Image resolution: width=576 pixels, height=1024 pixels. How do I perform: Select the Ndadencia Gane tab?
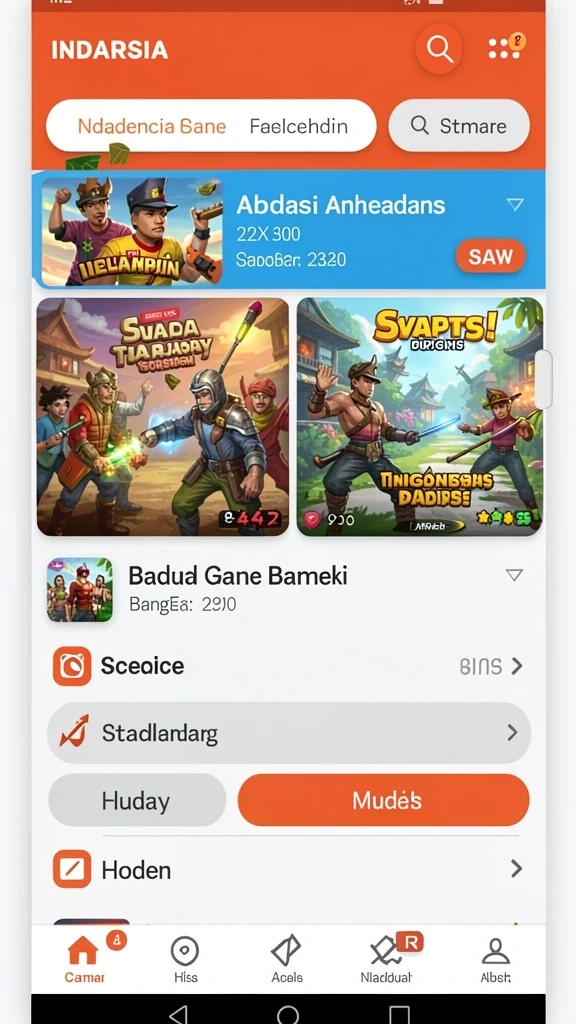pyautogui.click(x=152, y=126)
